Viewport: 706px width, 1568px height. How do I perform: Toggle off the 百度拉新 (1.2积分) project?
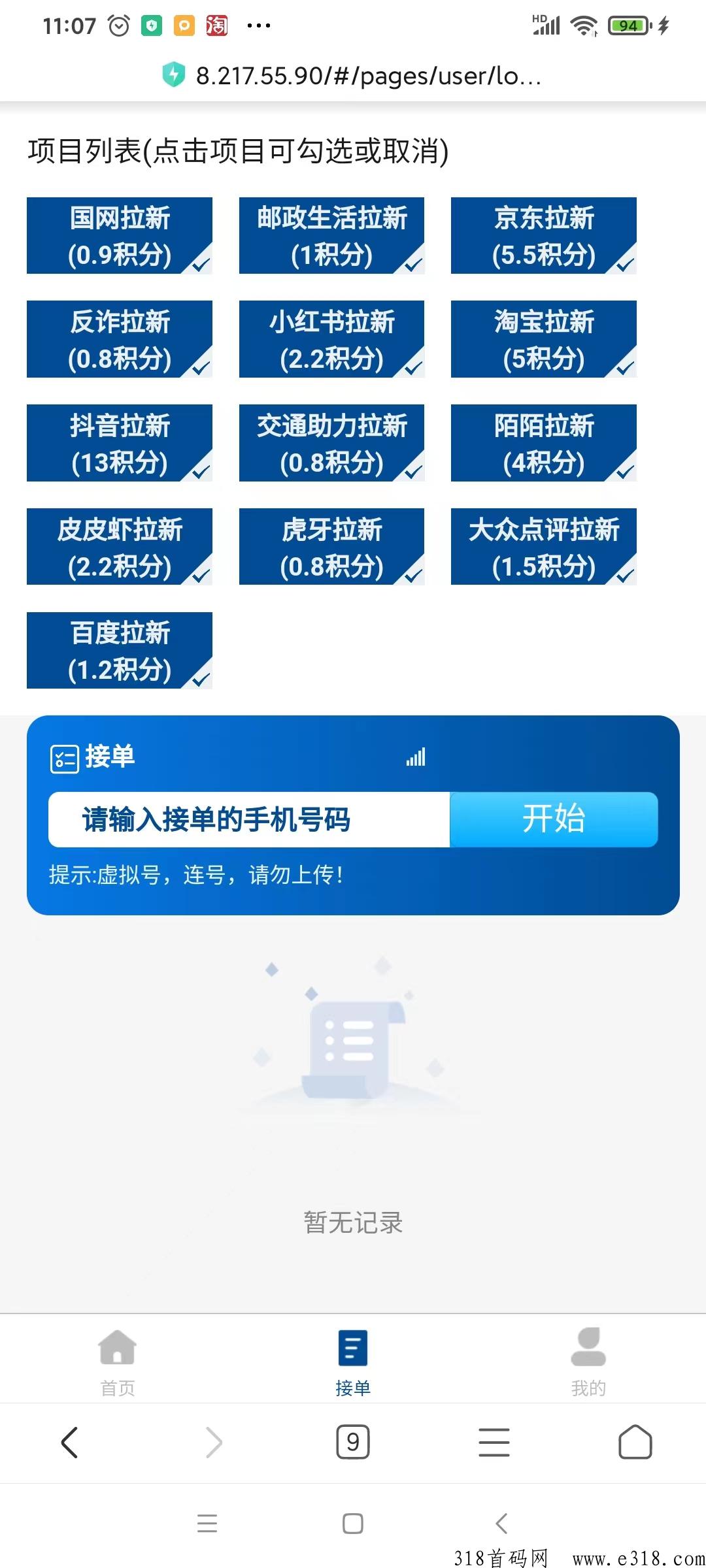point(120,649)
